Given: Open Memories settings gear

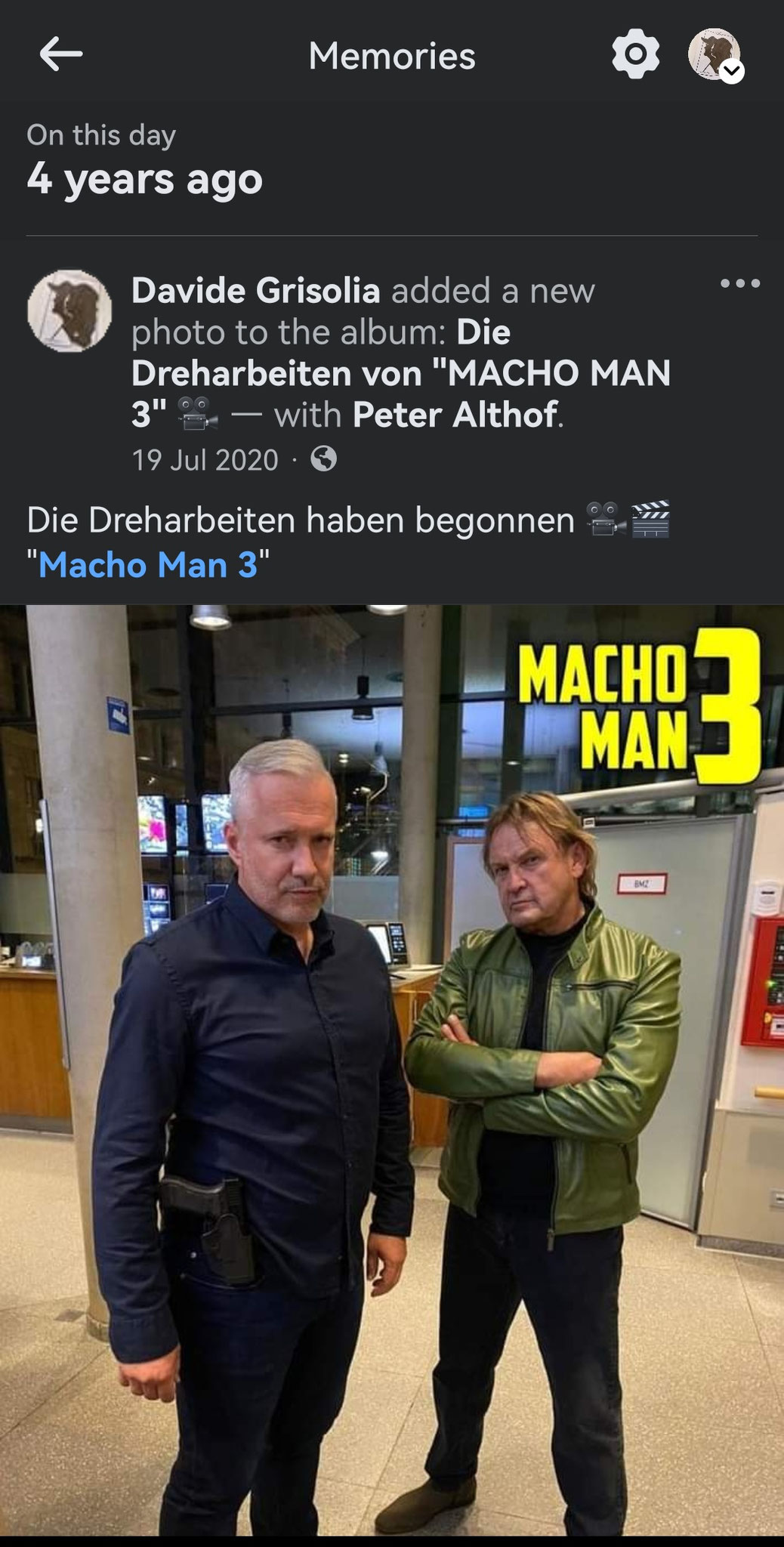Looking at the screenshot, I should (634, 54).
